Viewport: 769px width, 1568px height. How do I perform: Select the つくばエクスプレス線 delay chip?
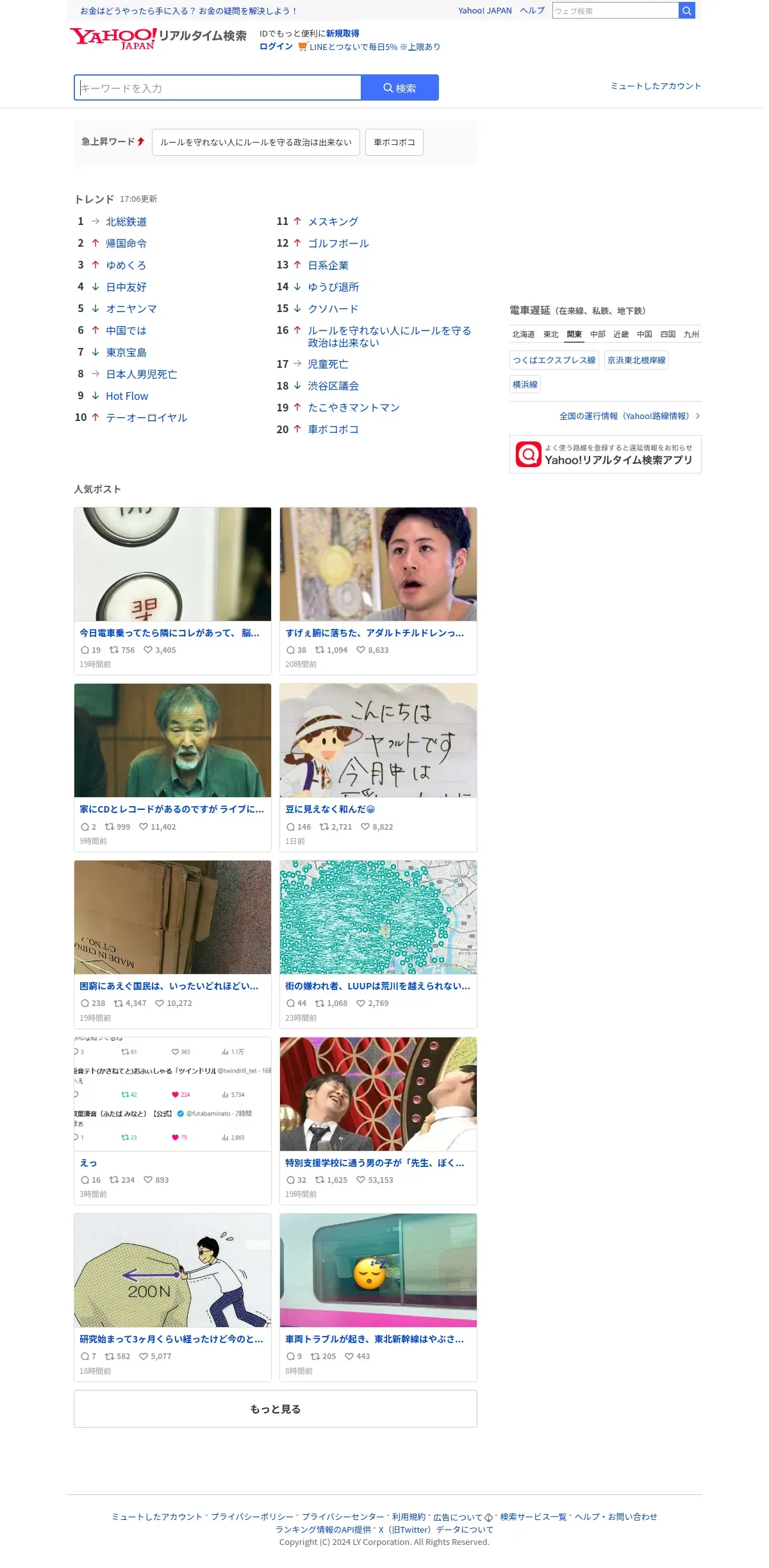554,360
